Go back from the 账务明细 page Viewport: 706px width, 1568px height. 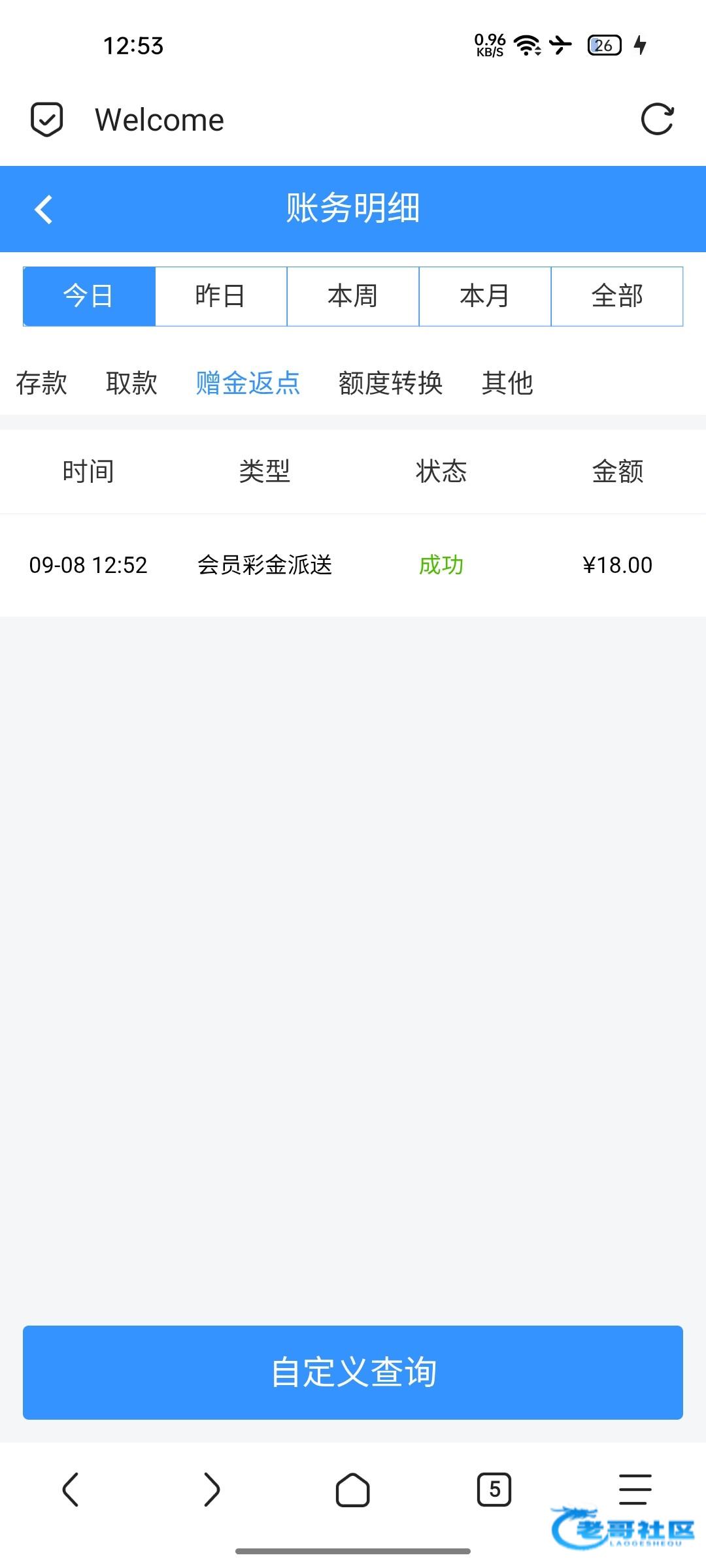tap(43, 210)
